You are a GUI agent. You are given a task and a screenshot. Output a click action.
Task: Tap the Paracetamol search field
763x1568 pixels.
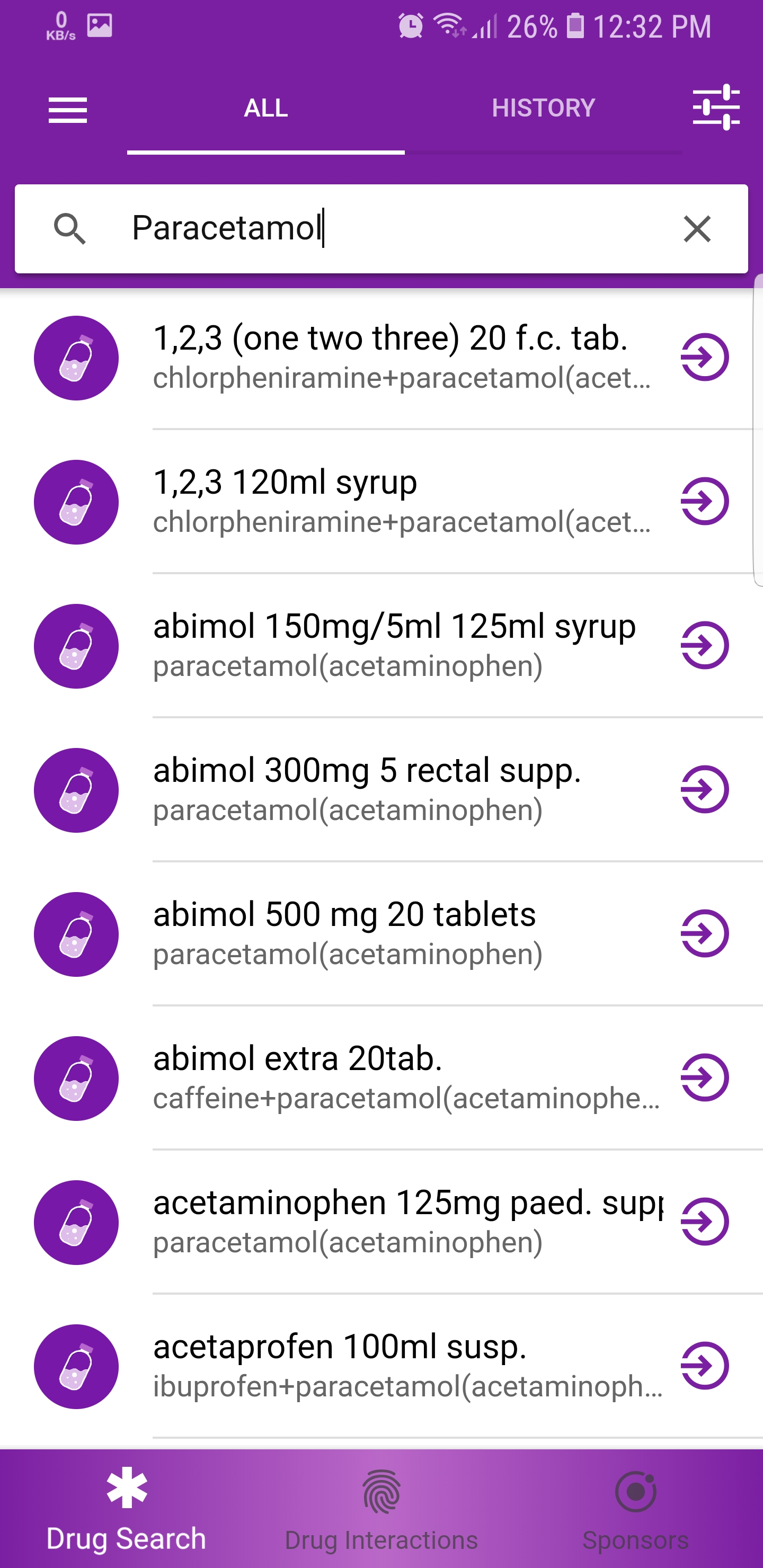[x=381, y=229]
